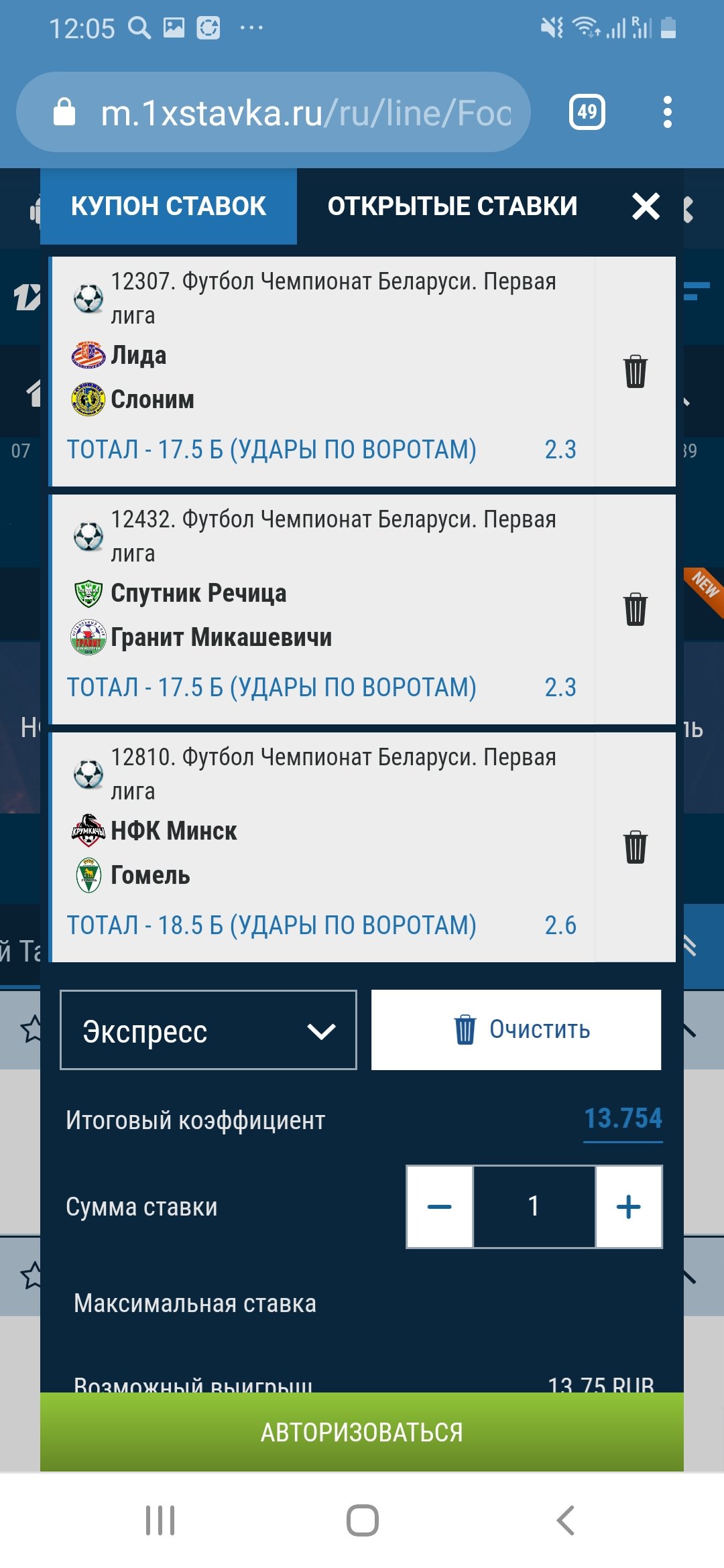Tap the Авторизоваться button
This screenshot has width=724, height=1568.
tap(362, 1432)
